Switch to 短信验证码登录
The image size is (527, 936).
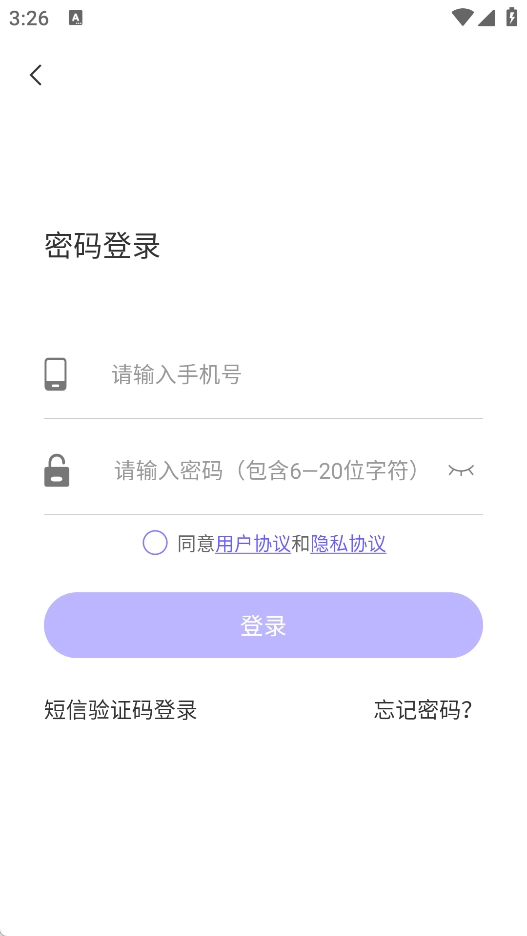point(121,710)
